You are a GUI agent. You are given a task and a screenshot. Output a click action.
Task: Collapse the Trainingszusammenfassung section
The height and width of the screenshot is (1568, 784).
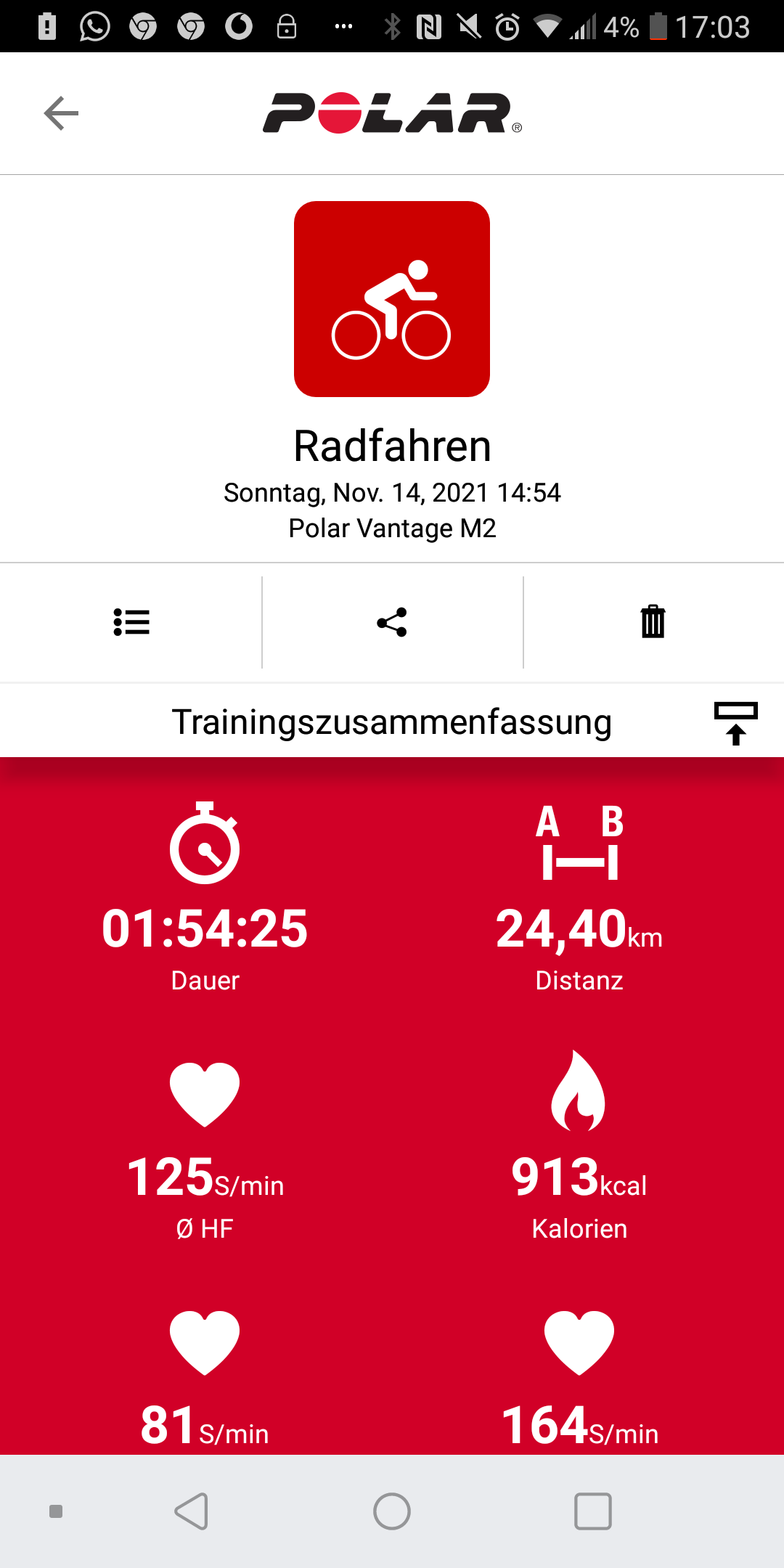735,723
